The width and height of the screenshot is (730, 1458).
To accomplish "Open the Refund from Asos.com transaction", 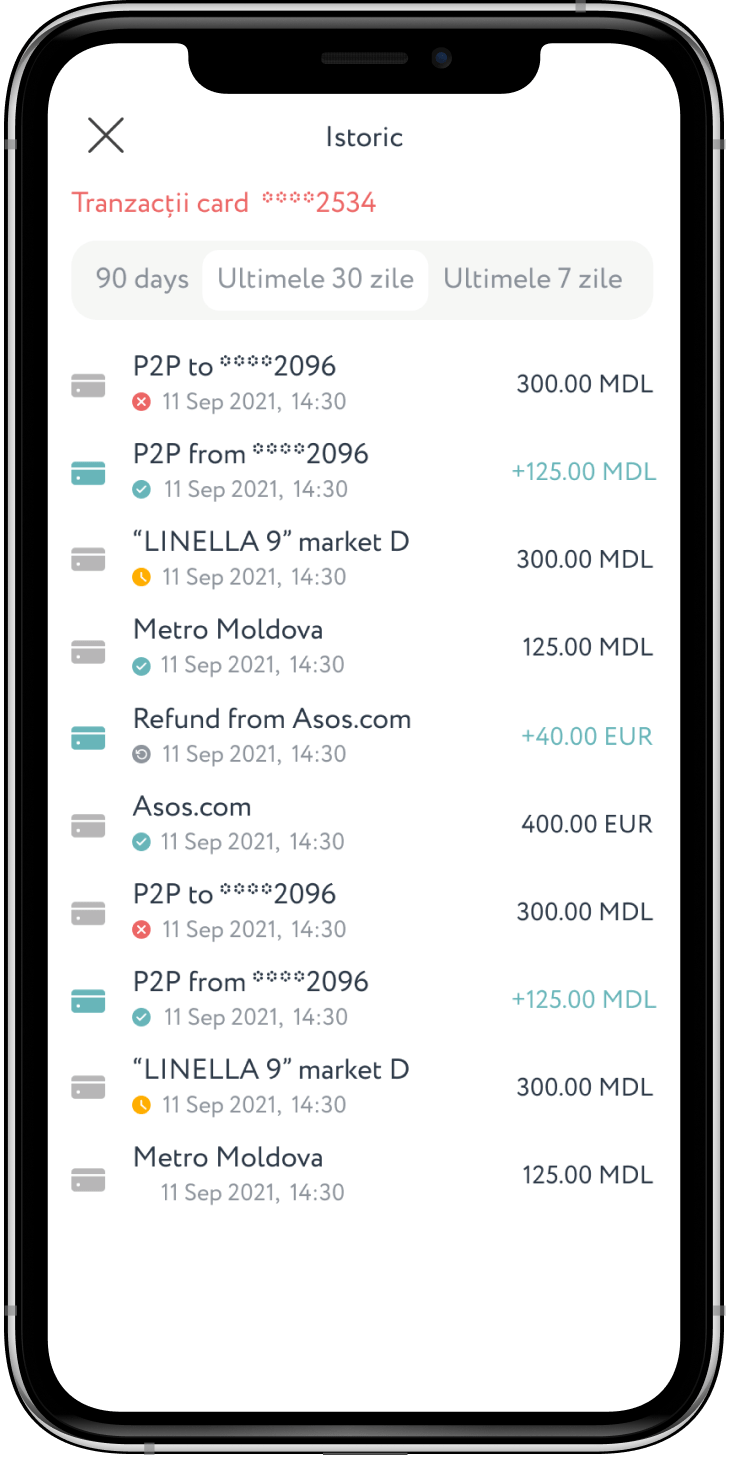I will click(x=362, y=736).
